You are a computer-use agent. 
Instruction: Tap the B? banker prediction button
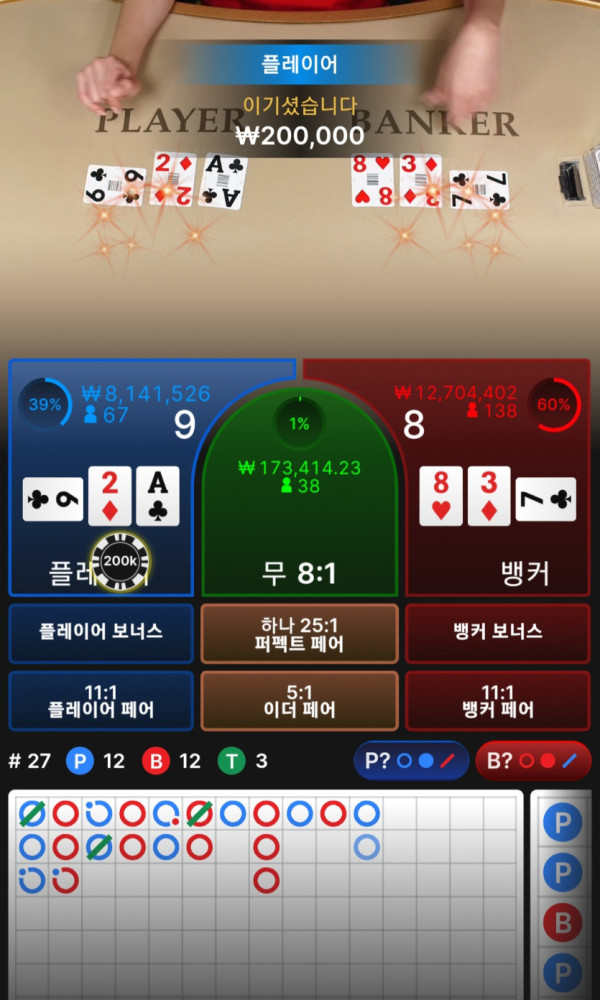coord(533,761)
